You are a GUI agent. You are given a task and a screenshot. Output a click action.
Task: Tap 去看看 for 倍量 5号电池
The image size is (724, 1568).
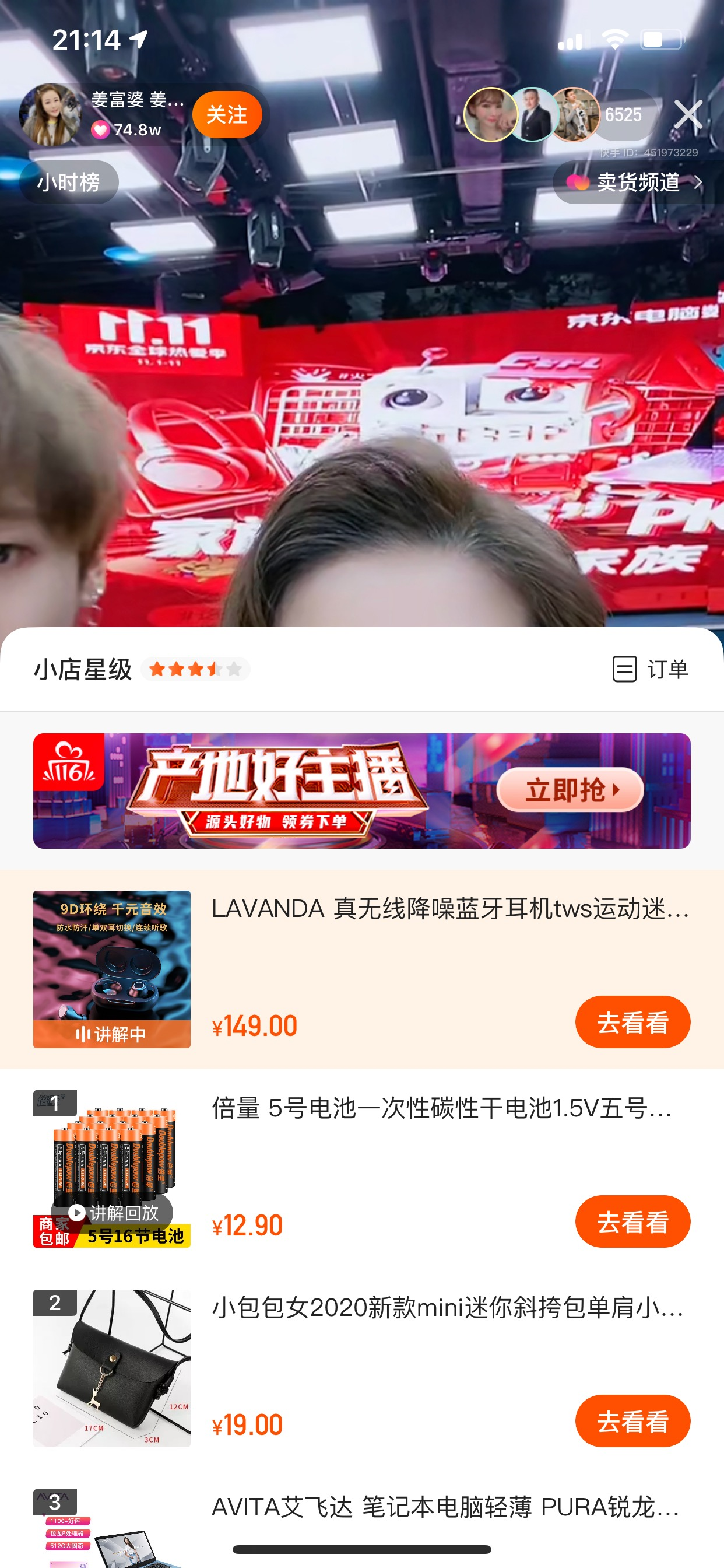(x=632, y=1221)
